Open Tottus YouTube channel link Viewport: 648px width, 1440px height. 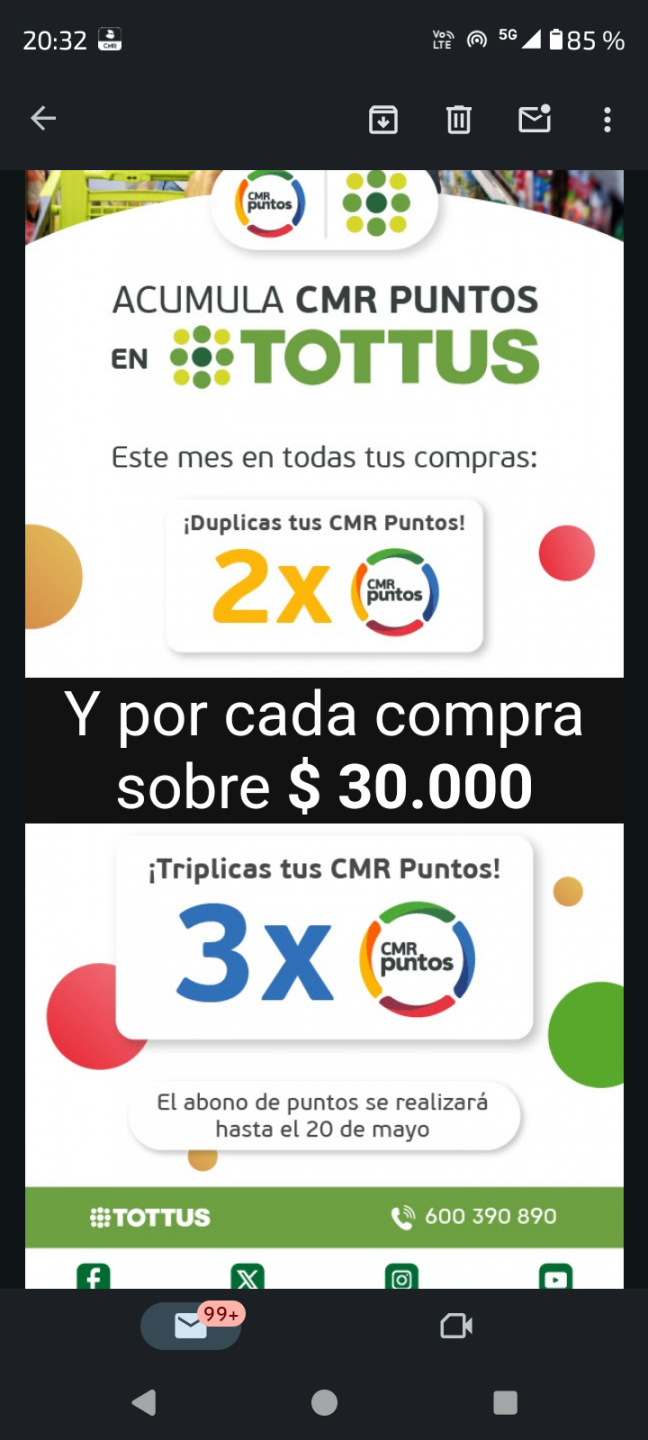tap(555, 1277)
